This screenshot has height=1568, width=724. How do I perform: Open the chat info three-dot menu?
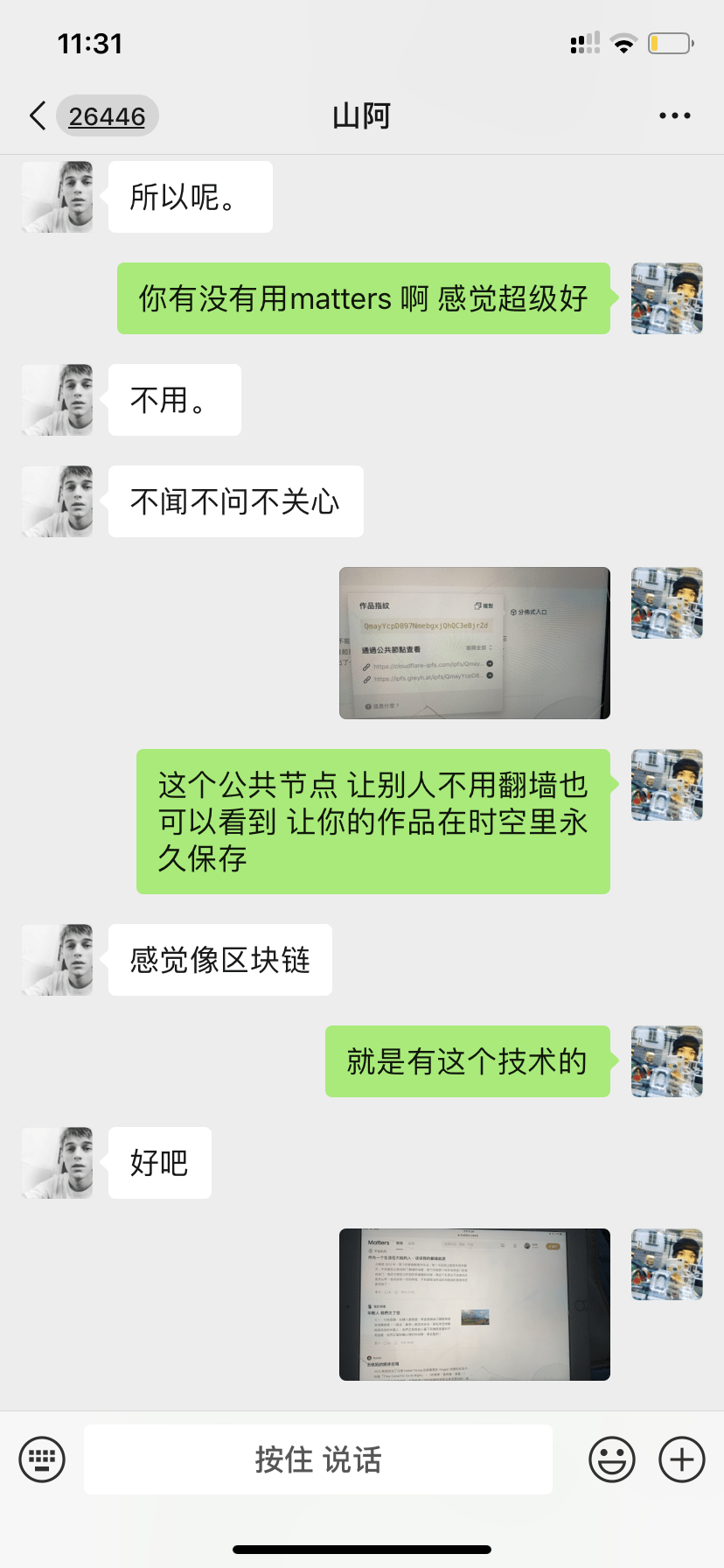674,115
